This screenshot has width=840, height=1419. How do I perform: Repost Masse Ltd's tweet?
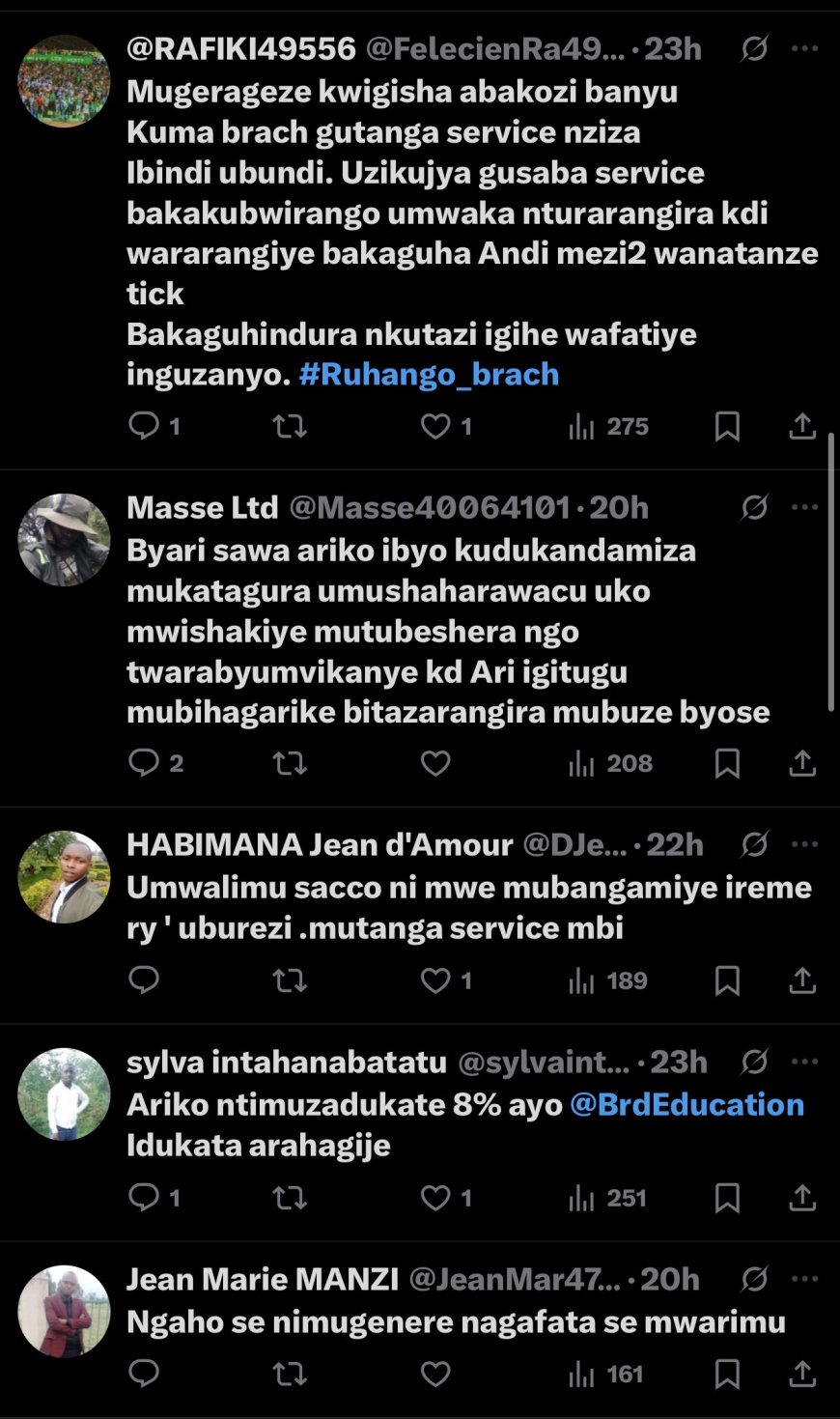pos(290,763)
